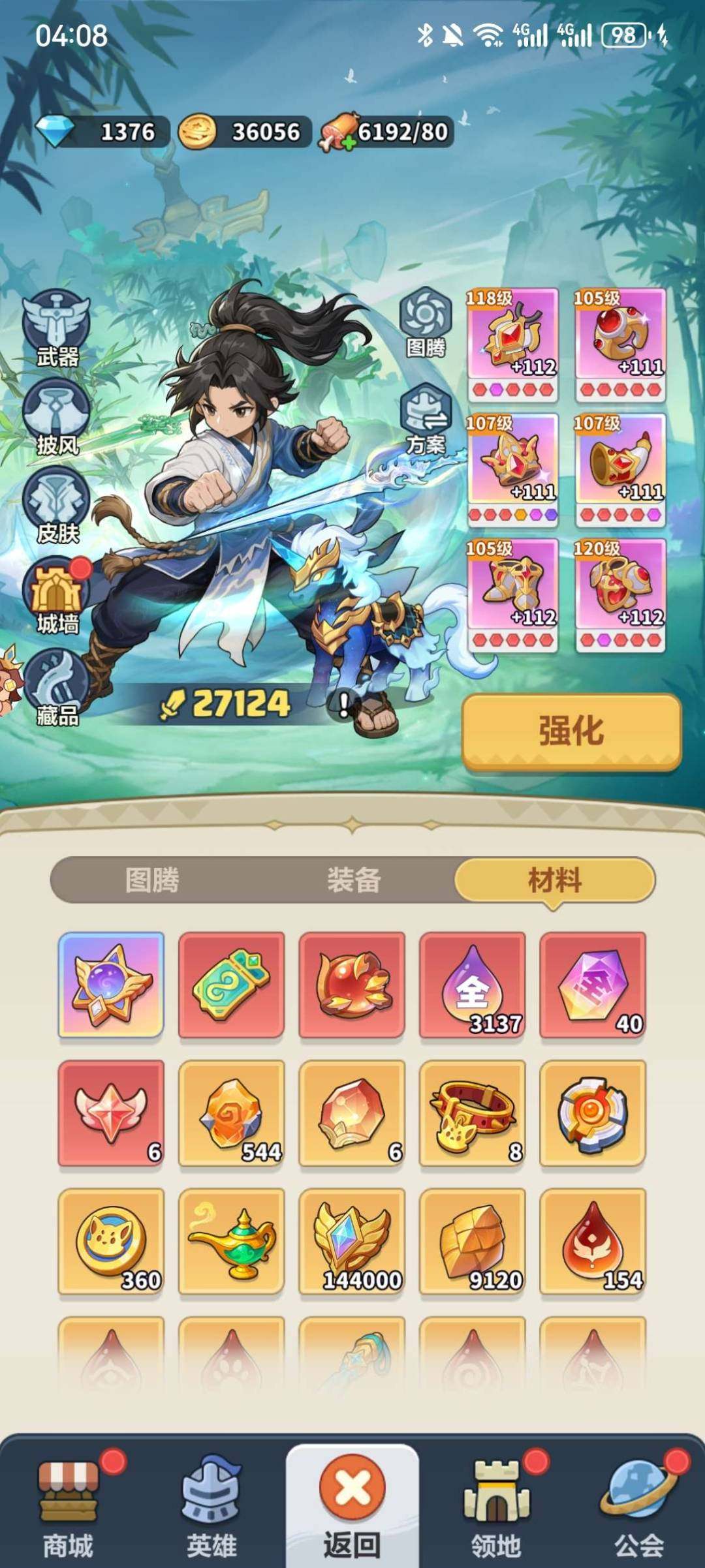Open the 藏品 collection menu
The image size is (705, 1568).
point(57,688)
